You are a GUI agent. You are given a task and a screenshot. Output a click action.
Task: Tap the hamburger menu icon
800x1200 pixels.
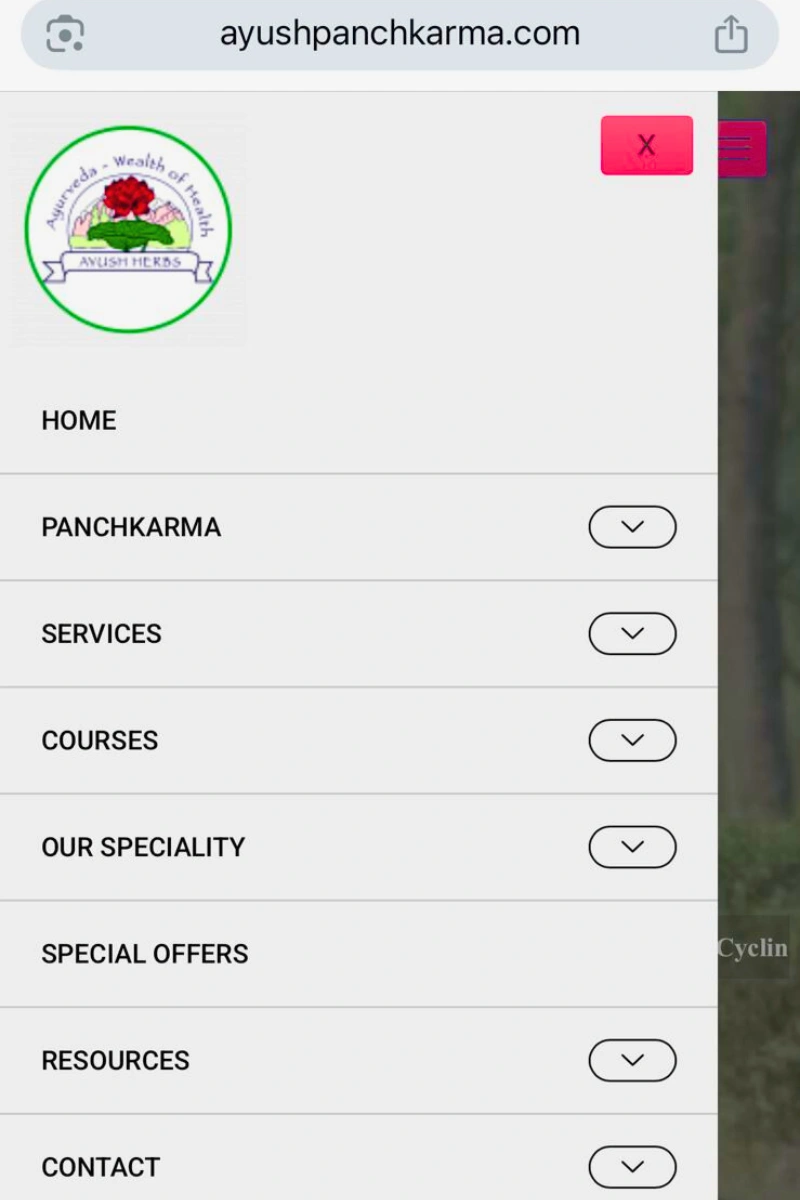click(742, 148)
